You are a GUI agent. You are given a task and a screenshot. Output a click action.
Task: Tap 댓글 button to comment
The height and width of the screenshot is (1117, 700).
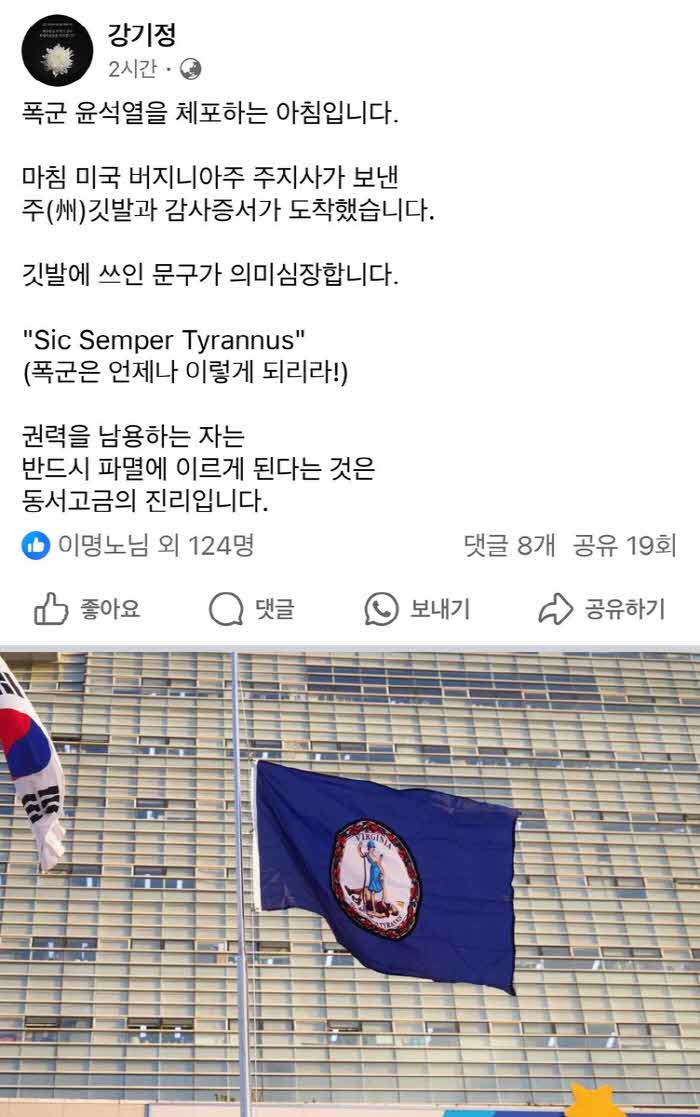[x=252, y=608]
